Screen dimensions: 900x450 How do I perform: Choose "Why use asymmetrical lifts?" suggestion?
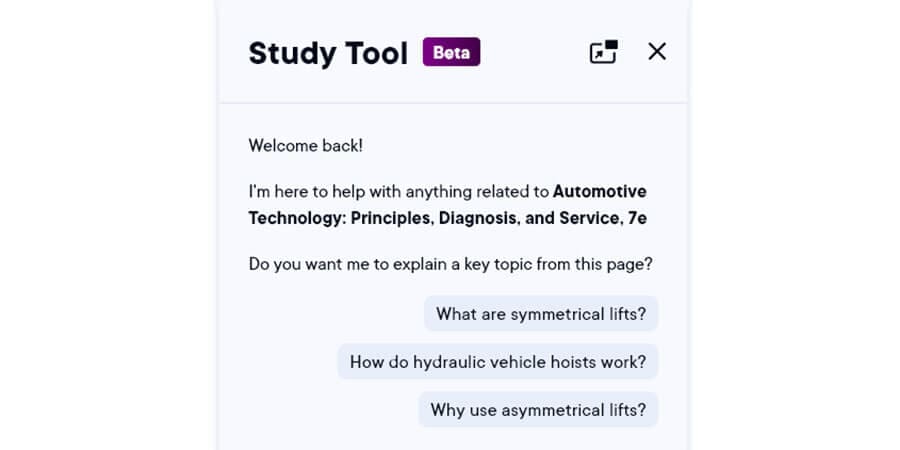(x=538, y=409)
